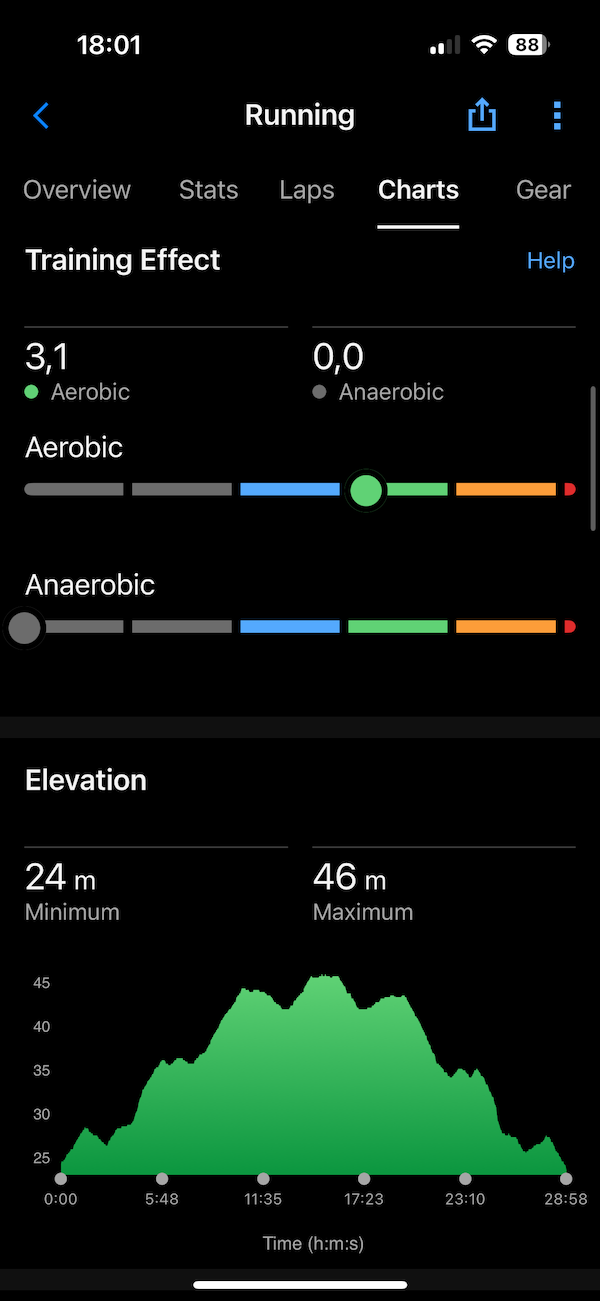Image resolution: width=600 pixels, height=1301 pixels.
Task: View the Gear tab
Action: 543,190
